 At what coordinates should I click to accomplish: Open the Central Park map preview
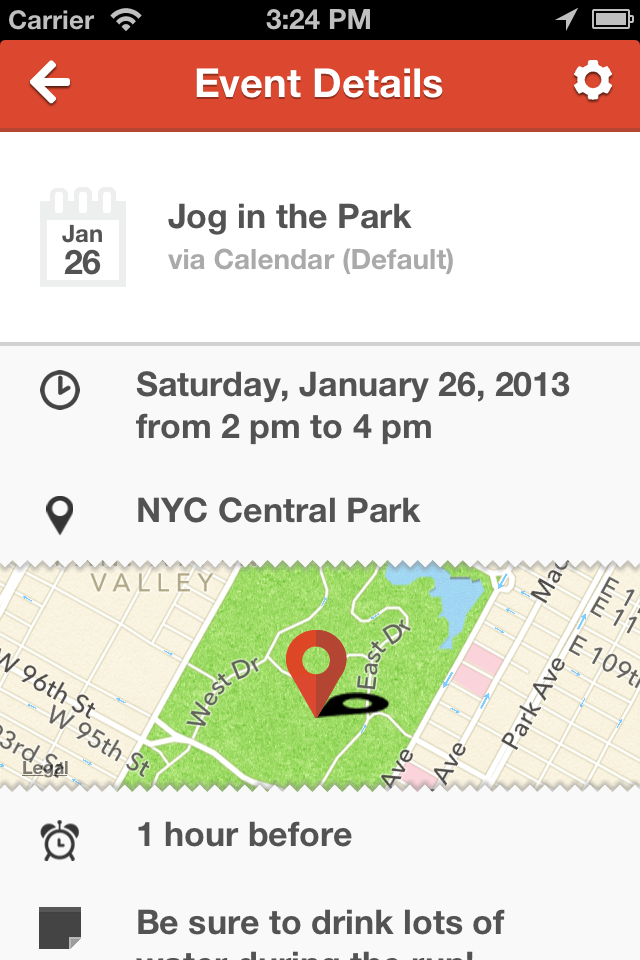tap(320, 675)
